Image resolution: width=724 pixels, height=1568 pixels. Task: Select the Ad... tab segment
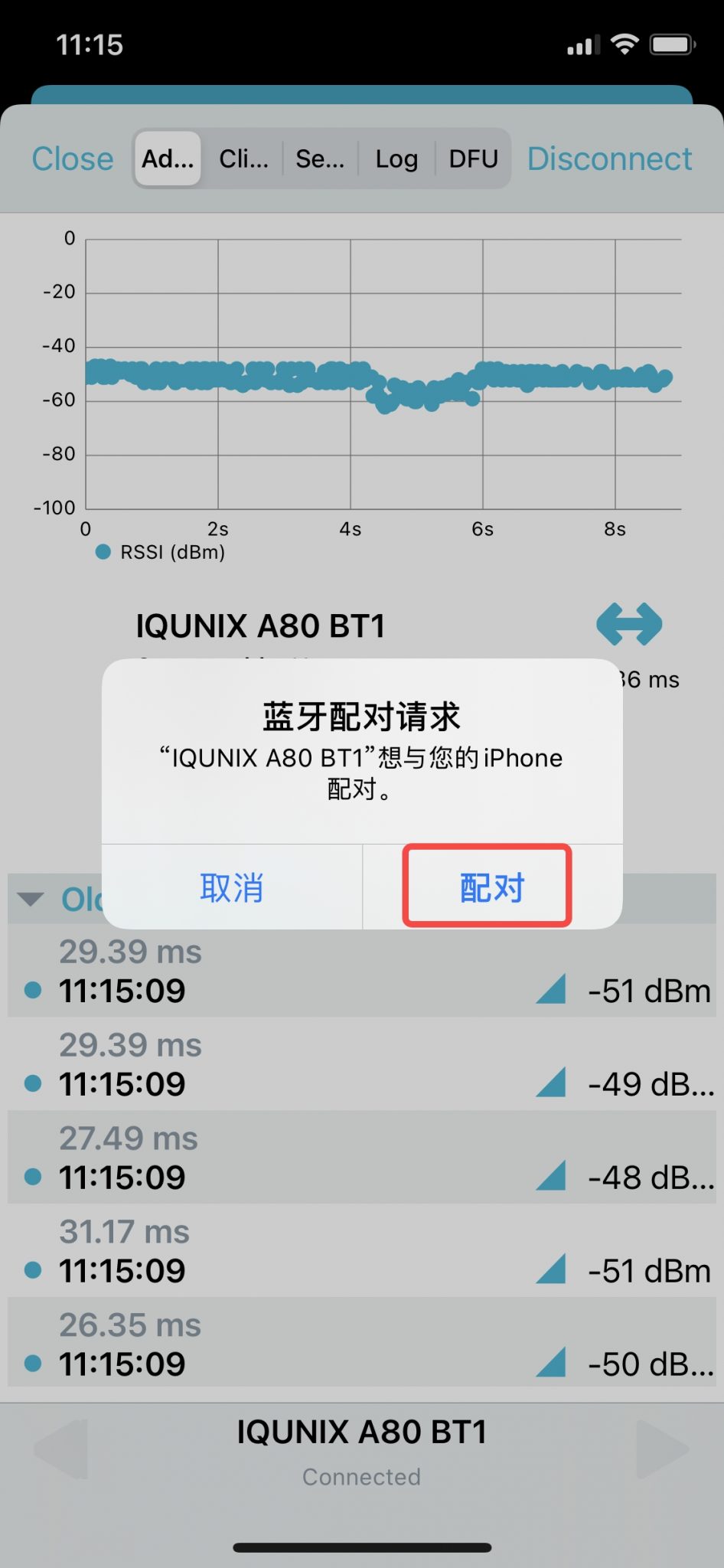[167, 158]
